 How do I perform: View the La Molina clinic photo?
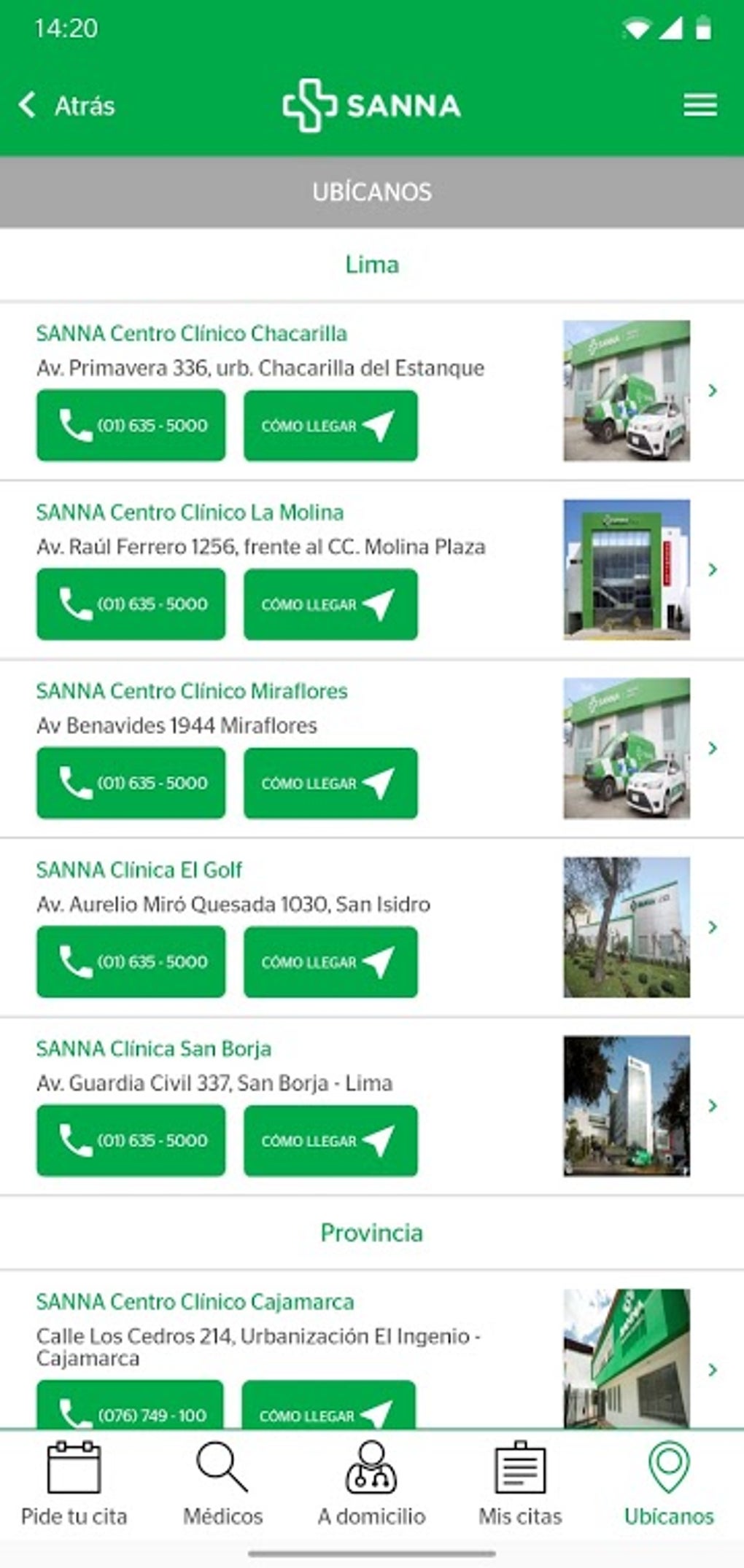(626, 569)
